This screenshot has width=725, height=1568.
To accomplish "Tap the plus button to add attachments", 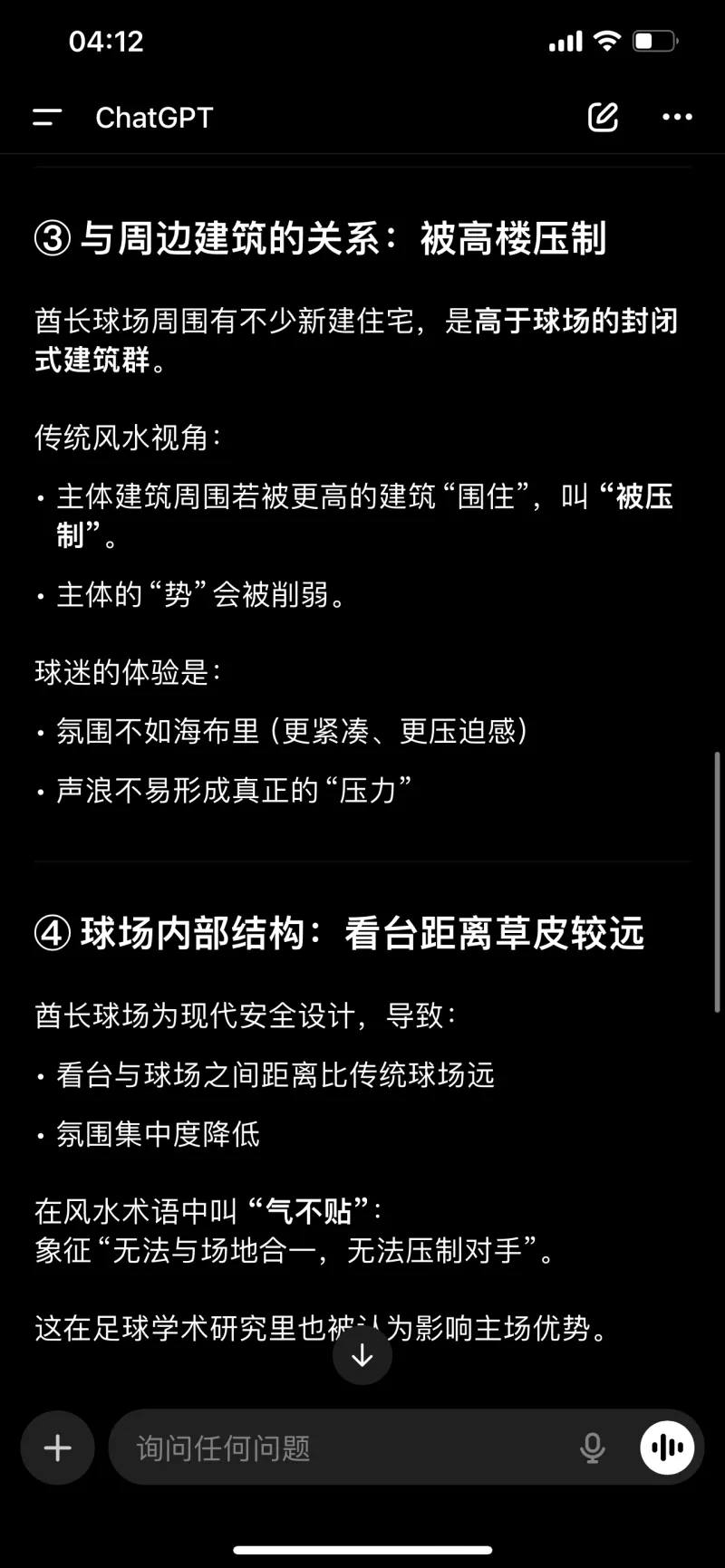I will click(x=58, y=1448).
